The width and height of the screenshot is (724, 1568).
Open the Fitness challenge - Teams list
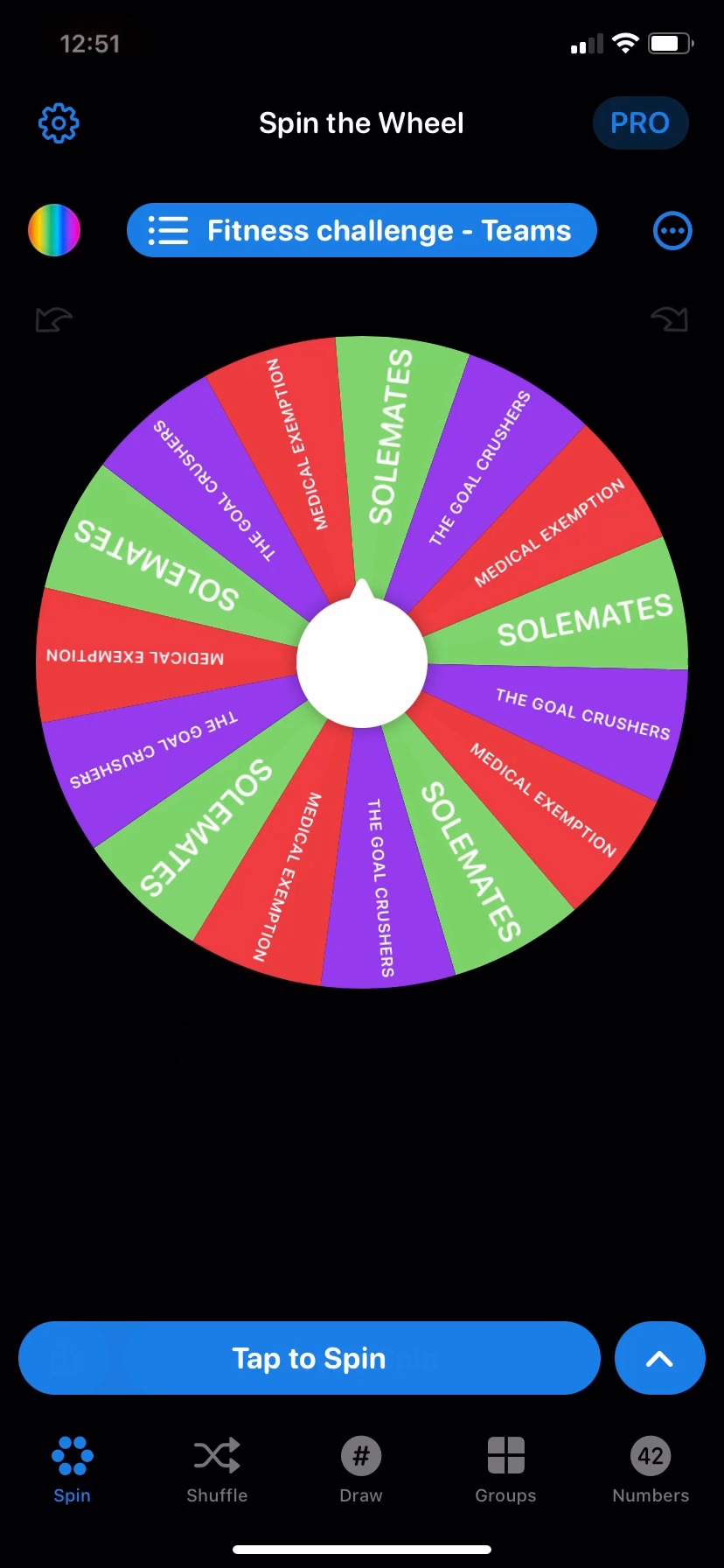(x=361, y=231)
